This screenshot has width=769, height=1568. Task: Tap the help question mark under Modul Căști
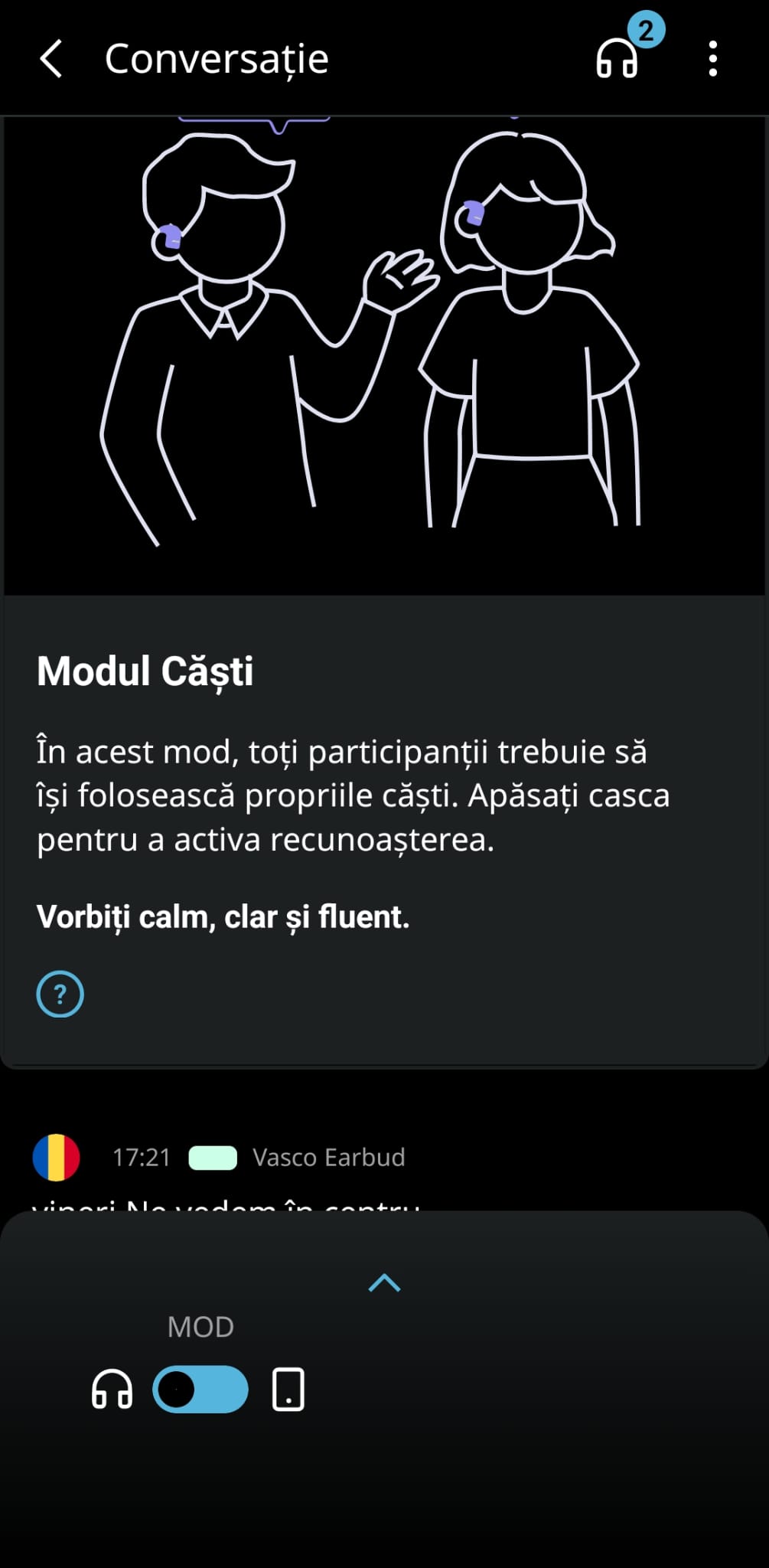pyautogui.click(x=60, y=994)
